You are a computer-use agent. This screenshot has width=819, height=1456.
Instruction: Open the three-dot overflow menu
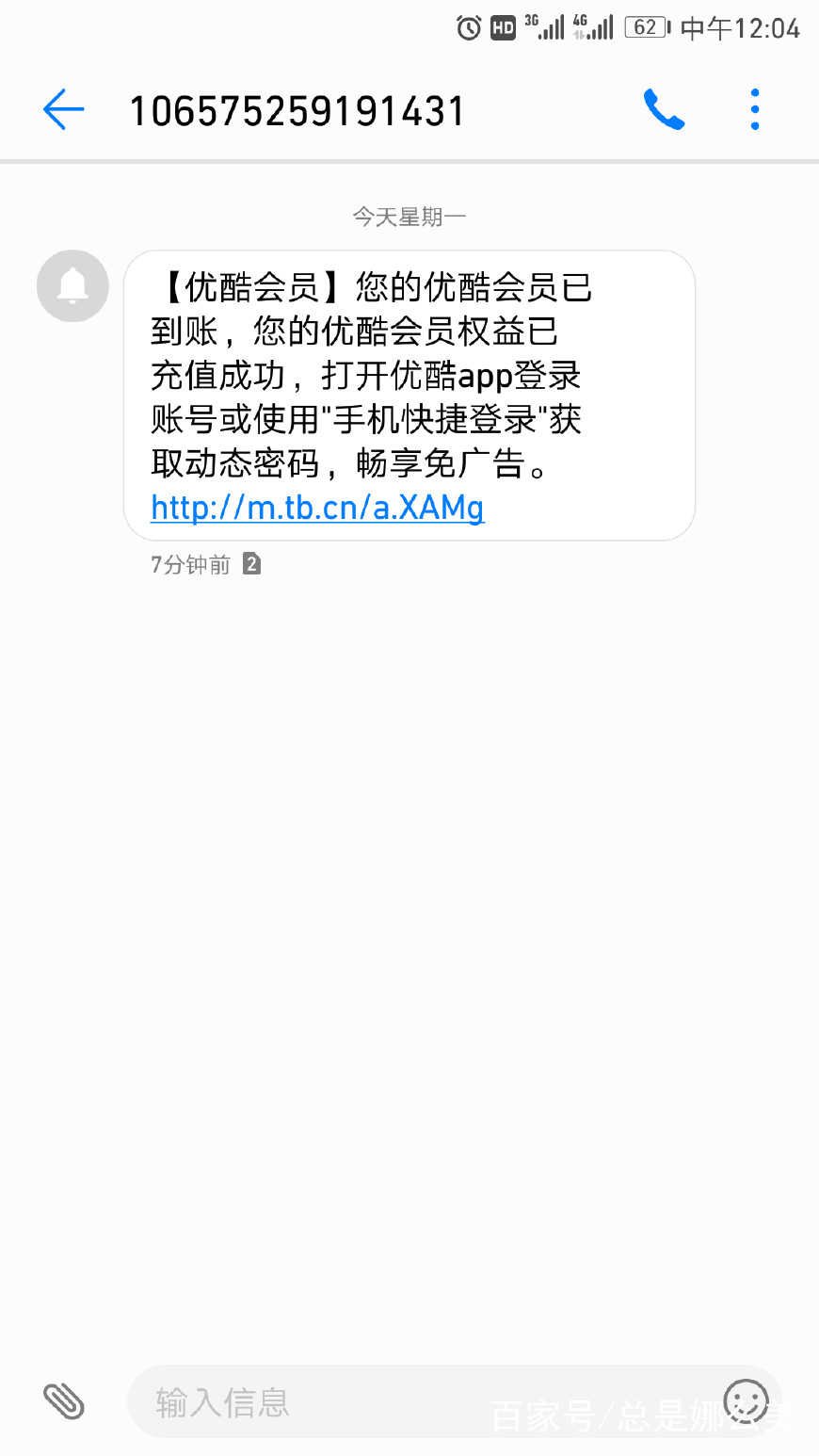pyautogui.click(x=754, y=108)
